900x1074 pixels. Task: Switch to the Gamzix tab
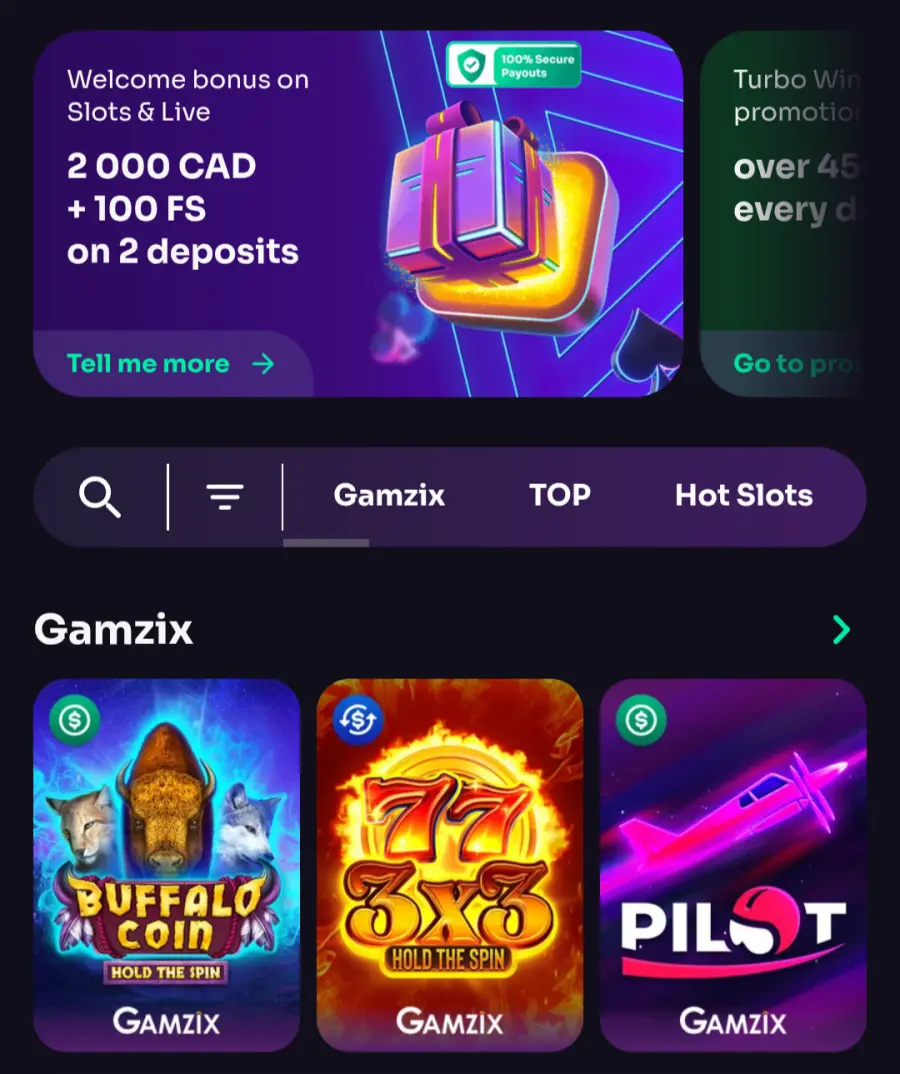click(389, 495)
